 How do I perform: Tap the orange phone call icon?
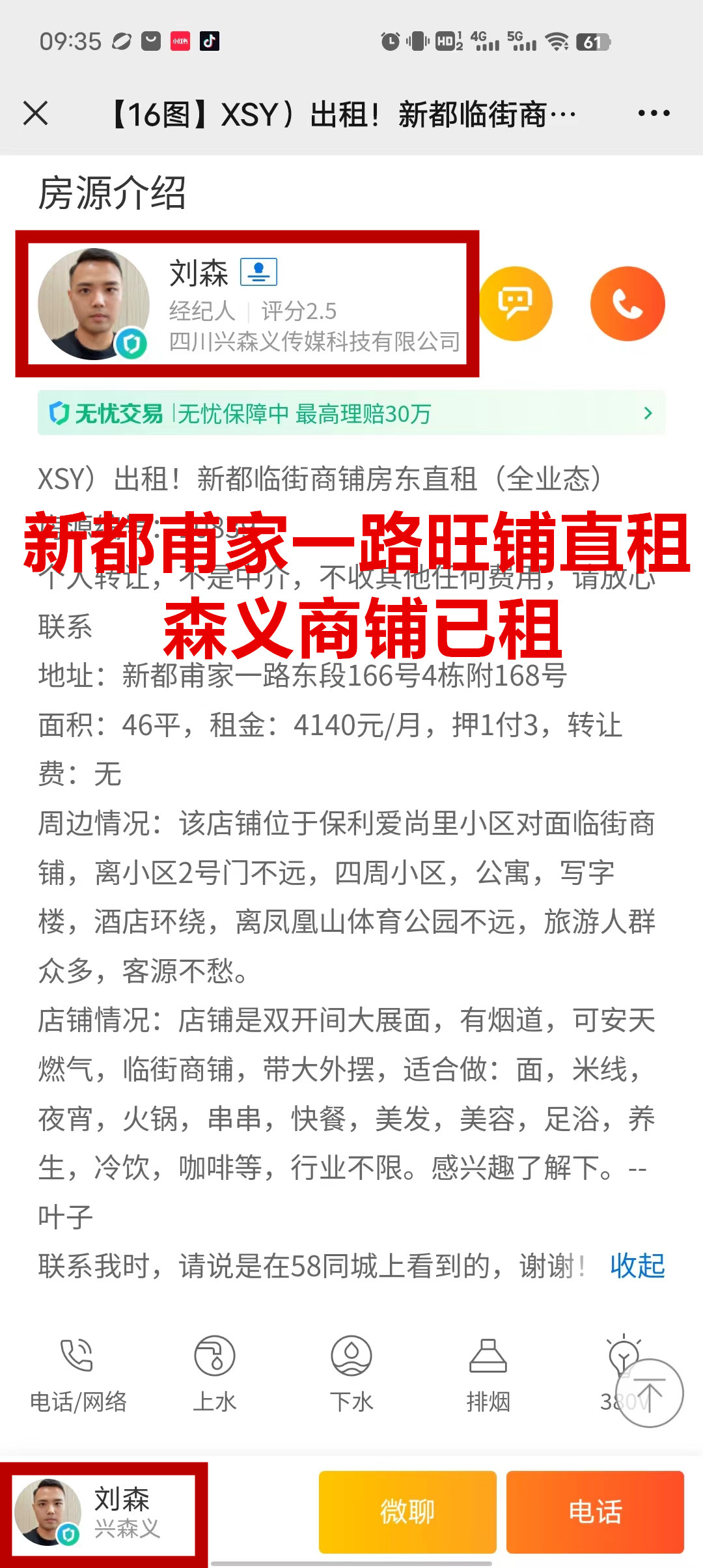tap(627, 303)
